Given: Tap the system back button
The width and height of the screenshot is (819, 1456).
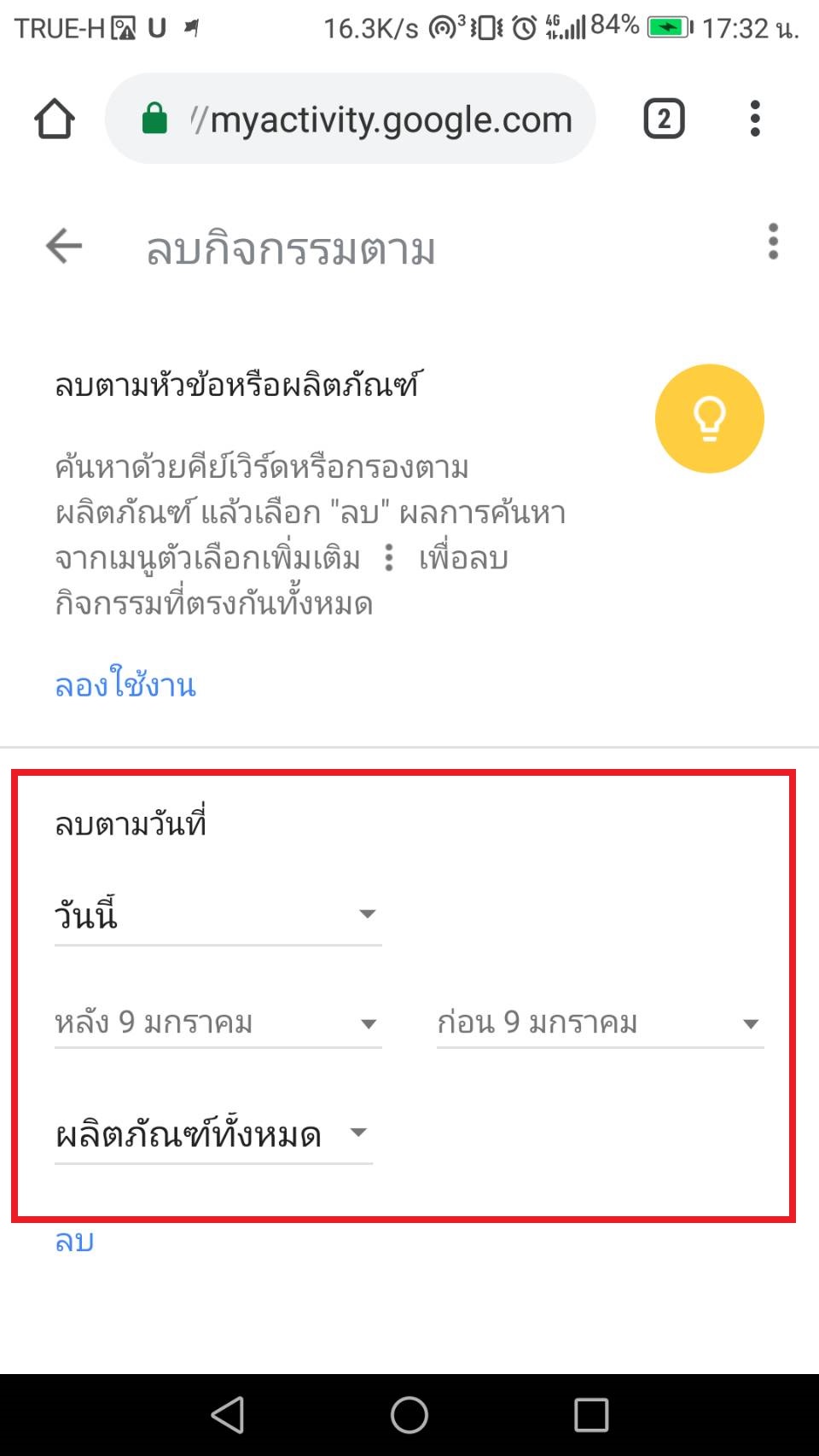Looking at the screenshot, I should tap(228, 1414).
